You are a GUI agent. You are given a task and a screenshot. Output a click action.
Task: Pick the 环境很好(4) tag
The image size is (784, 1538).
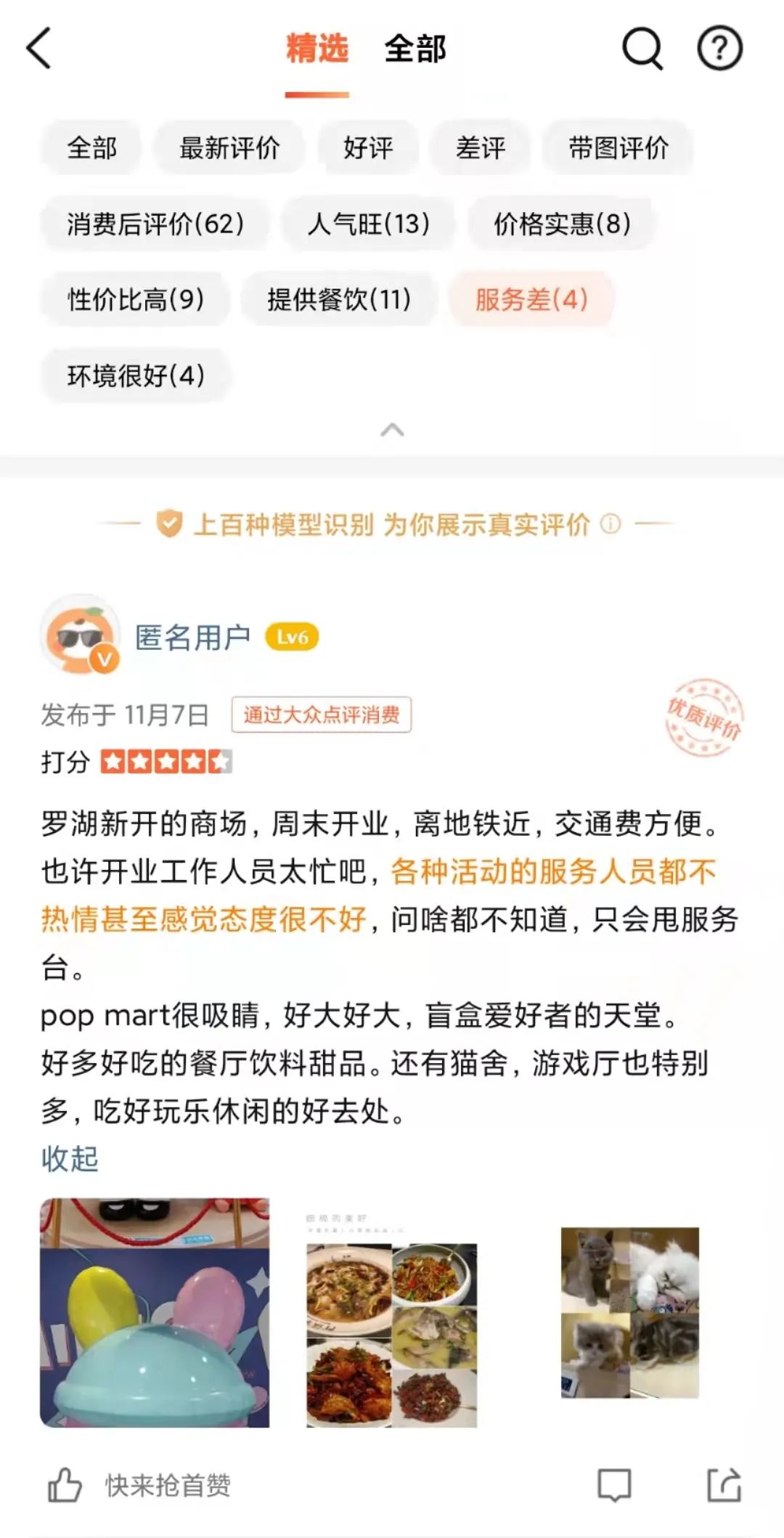pos(136,375)
